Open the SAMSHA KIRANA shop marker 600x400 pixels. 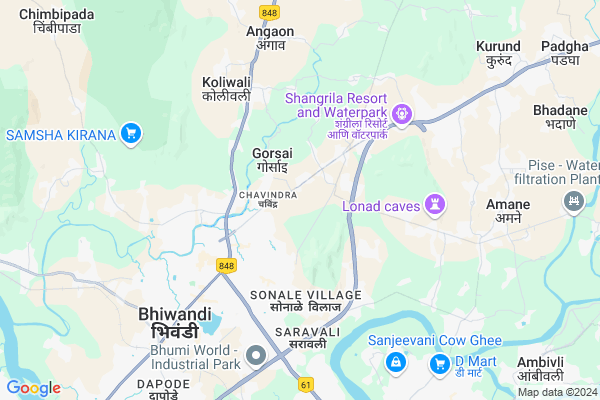(x=130, y=133)
